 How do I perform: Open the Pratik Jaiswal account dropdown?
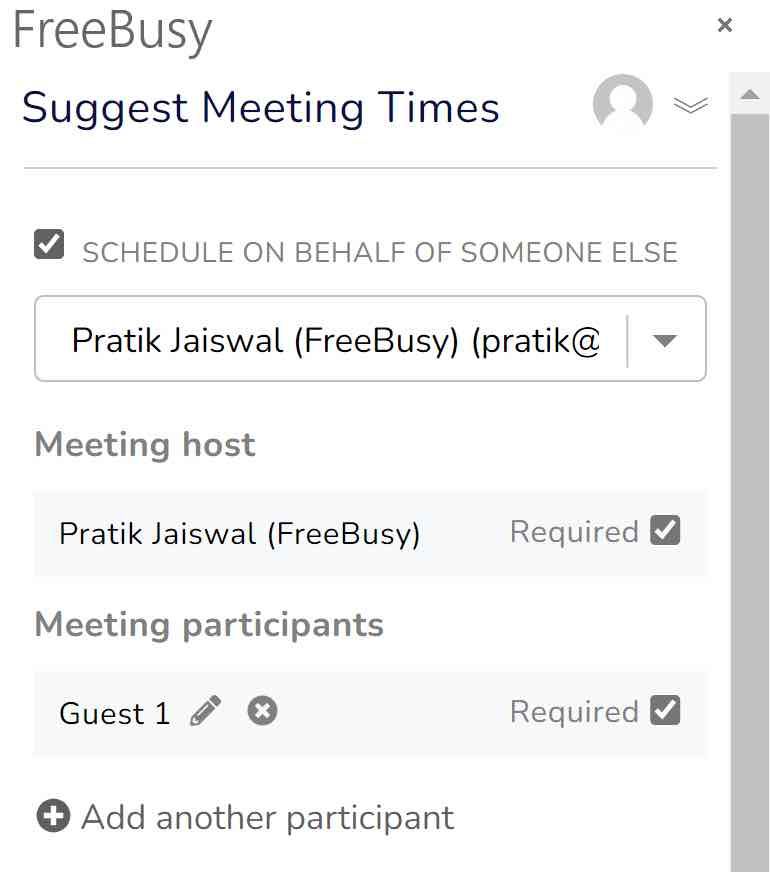(370, 339)
